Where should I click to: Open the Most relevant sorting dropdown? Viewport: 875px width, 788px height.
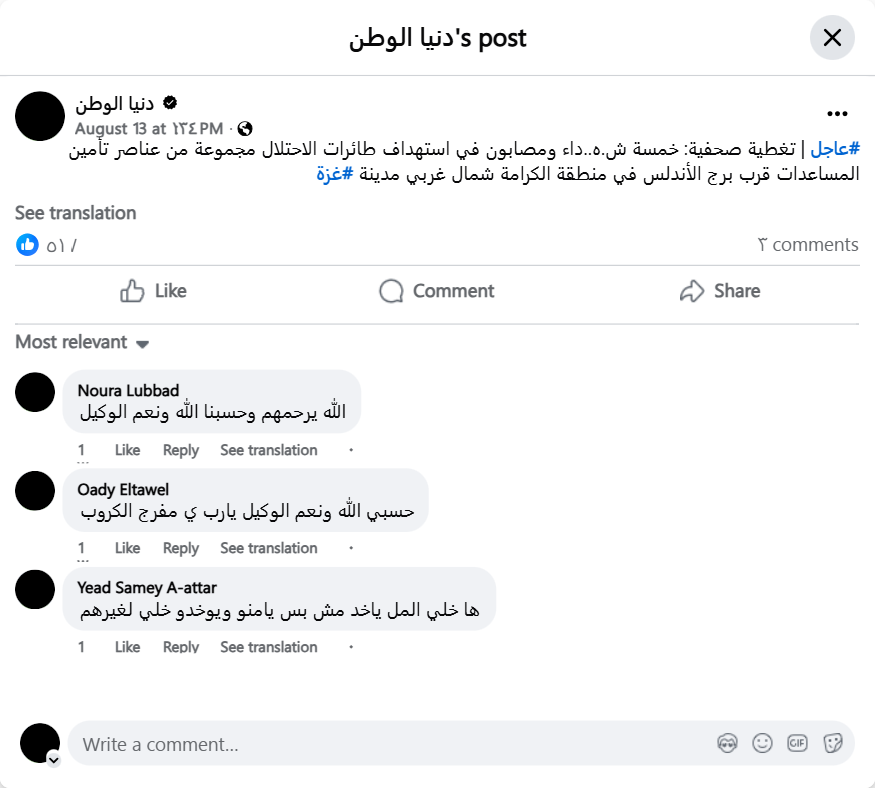point(82,342)
